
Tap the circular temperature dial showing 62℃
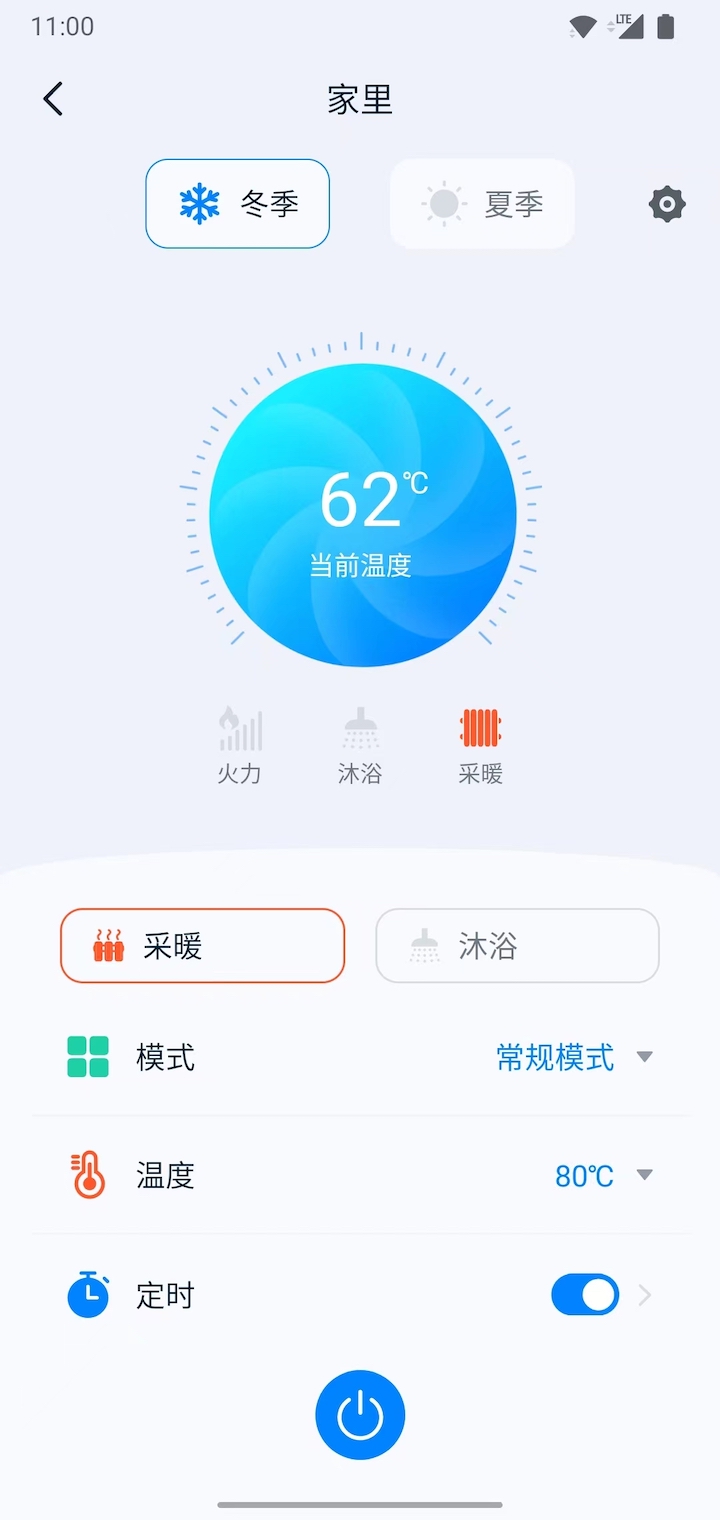coord(360,515)
